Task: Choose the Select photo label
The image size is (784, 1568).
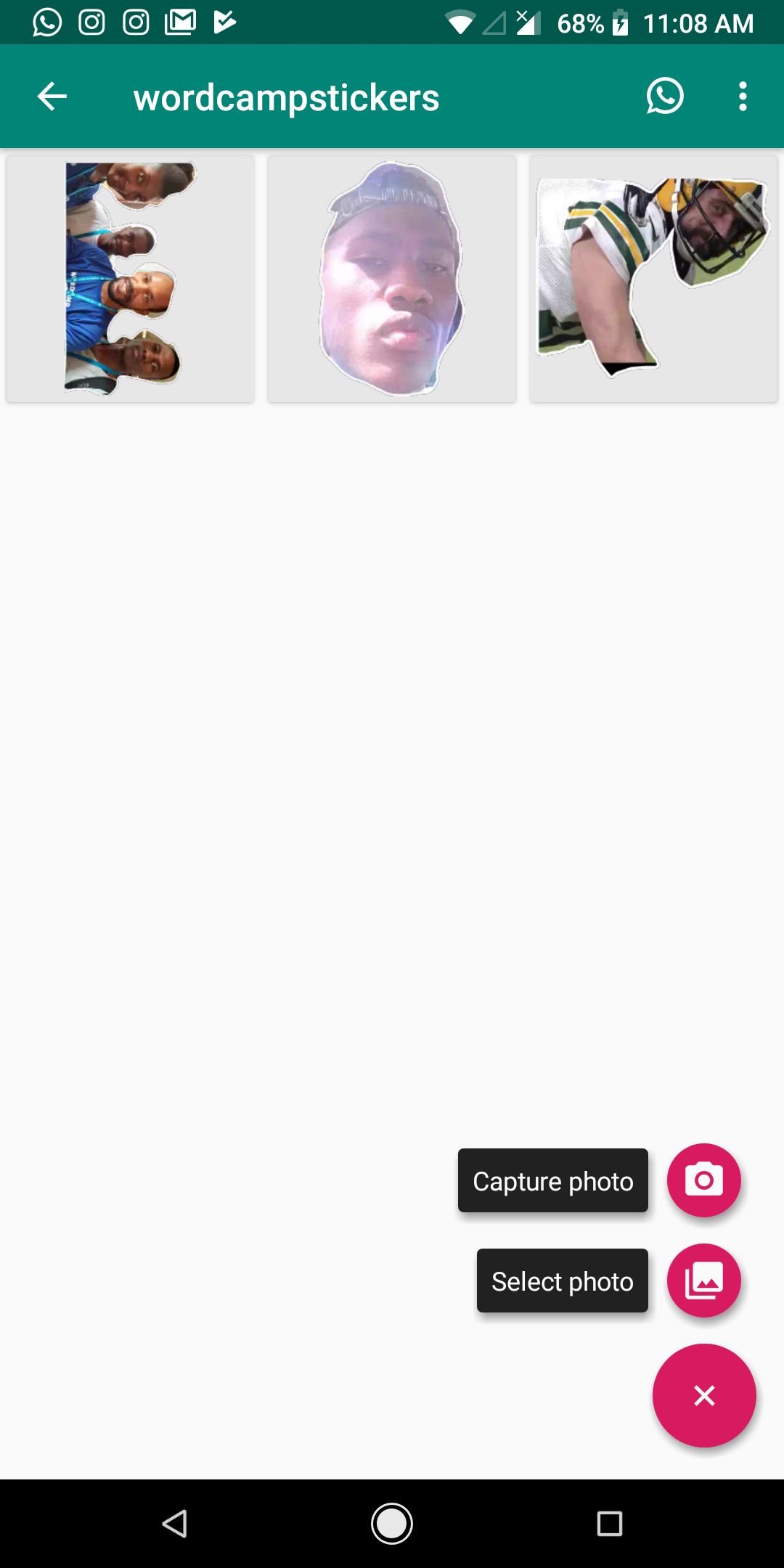Action: pos(563,1281)
